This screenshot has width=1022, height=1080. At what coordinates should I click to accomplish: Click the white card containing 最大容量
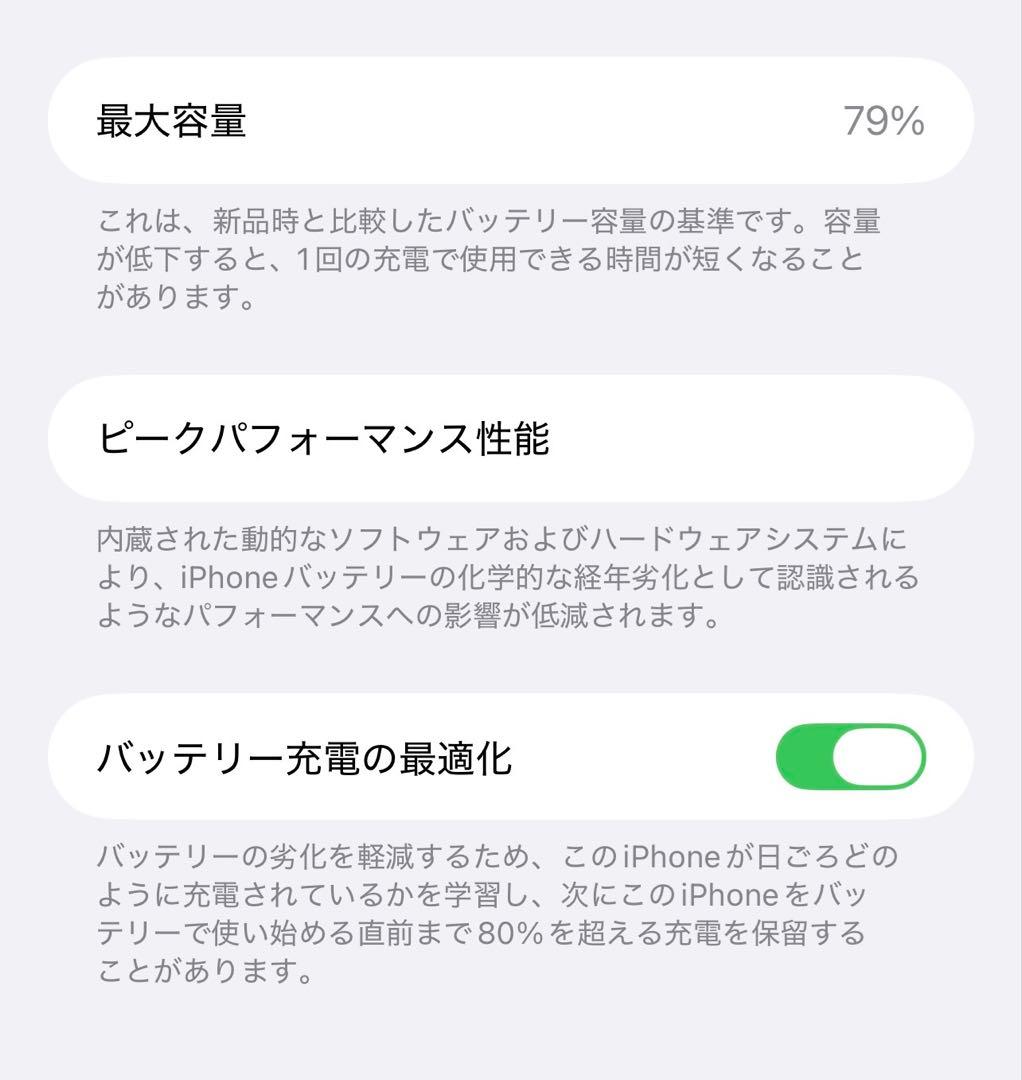(511, 120)
